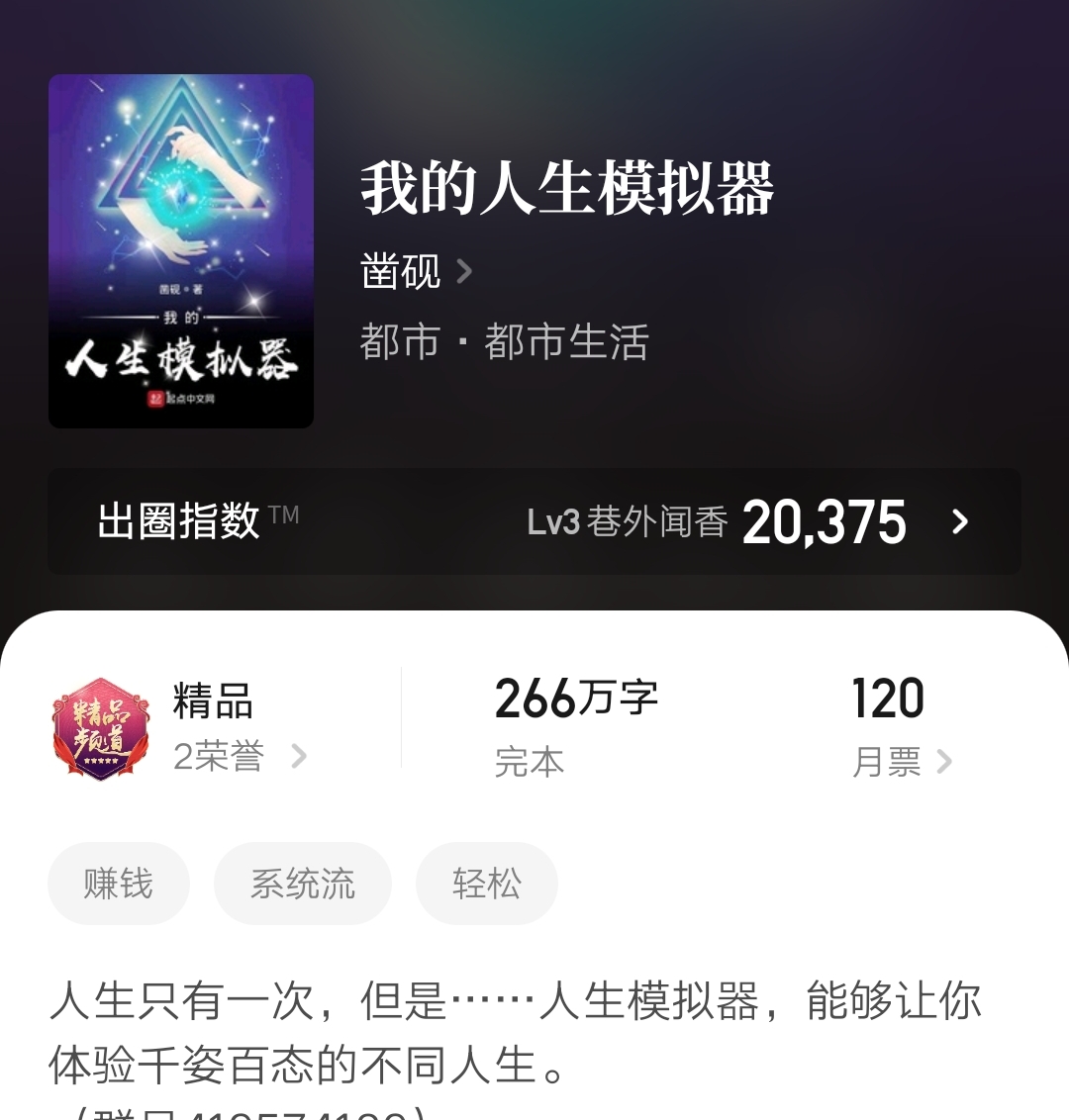
Task: Select the 轻松 tag
Action: tap(486, 884)
